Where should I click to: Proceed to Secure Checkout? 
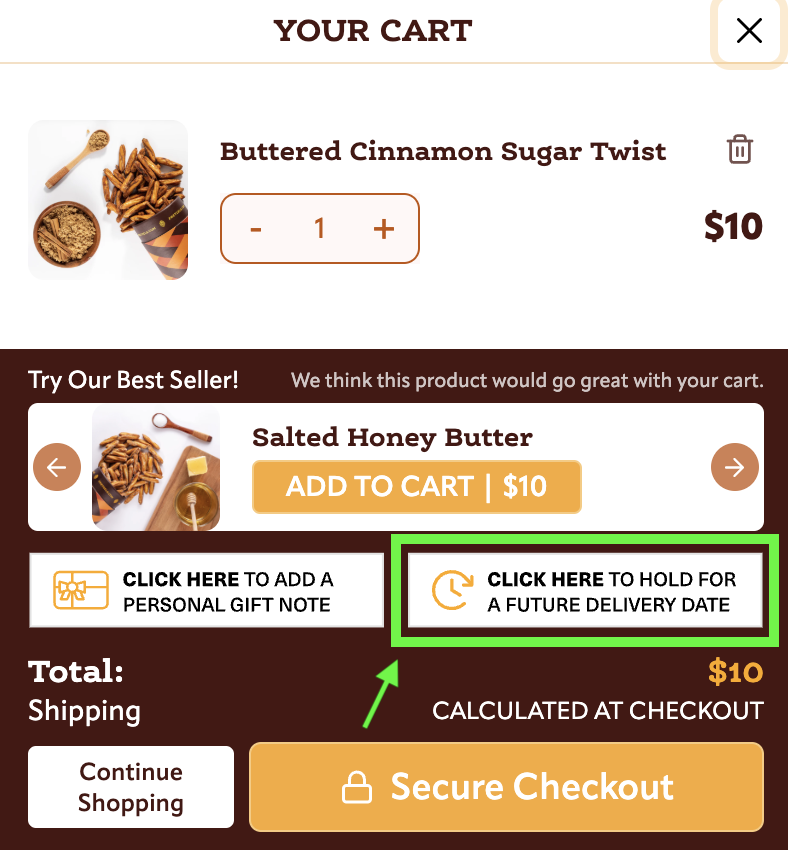(x=506, y=787)
